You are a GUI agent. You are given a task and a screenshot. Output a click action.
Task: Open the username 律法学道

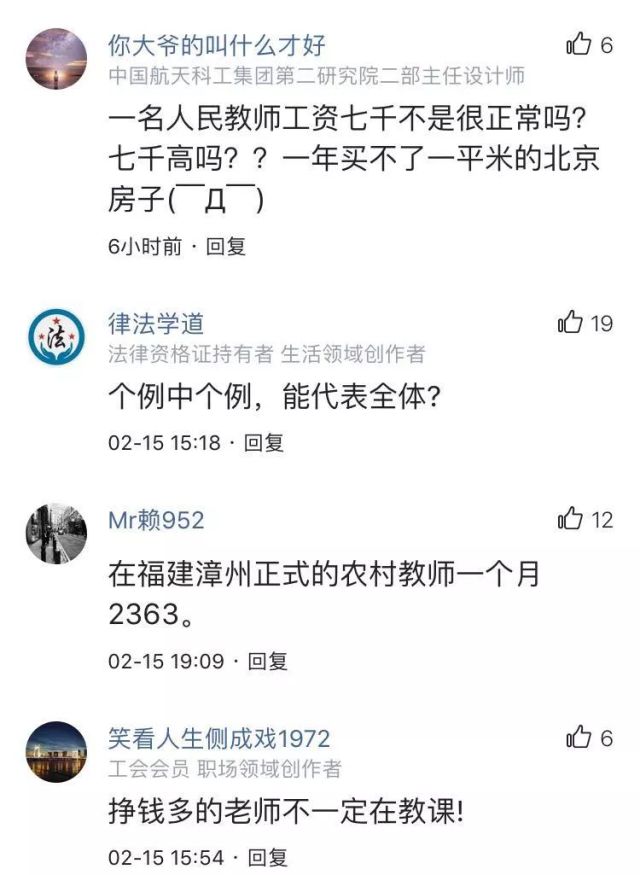click(156, 323)
